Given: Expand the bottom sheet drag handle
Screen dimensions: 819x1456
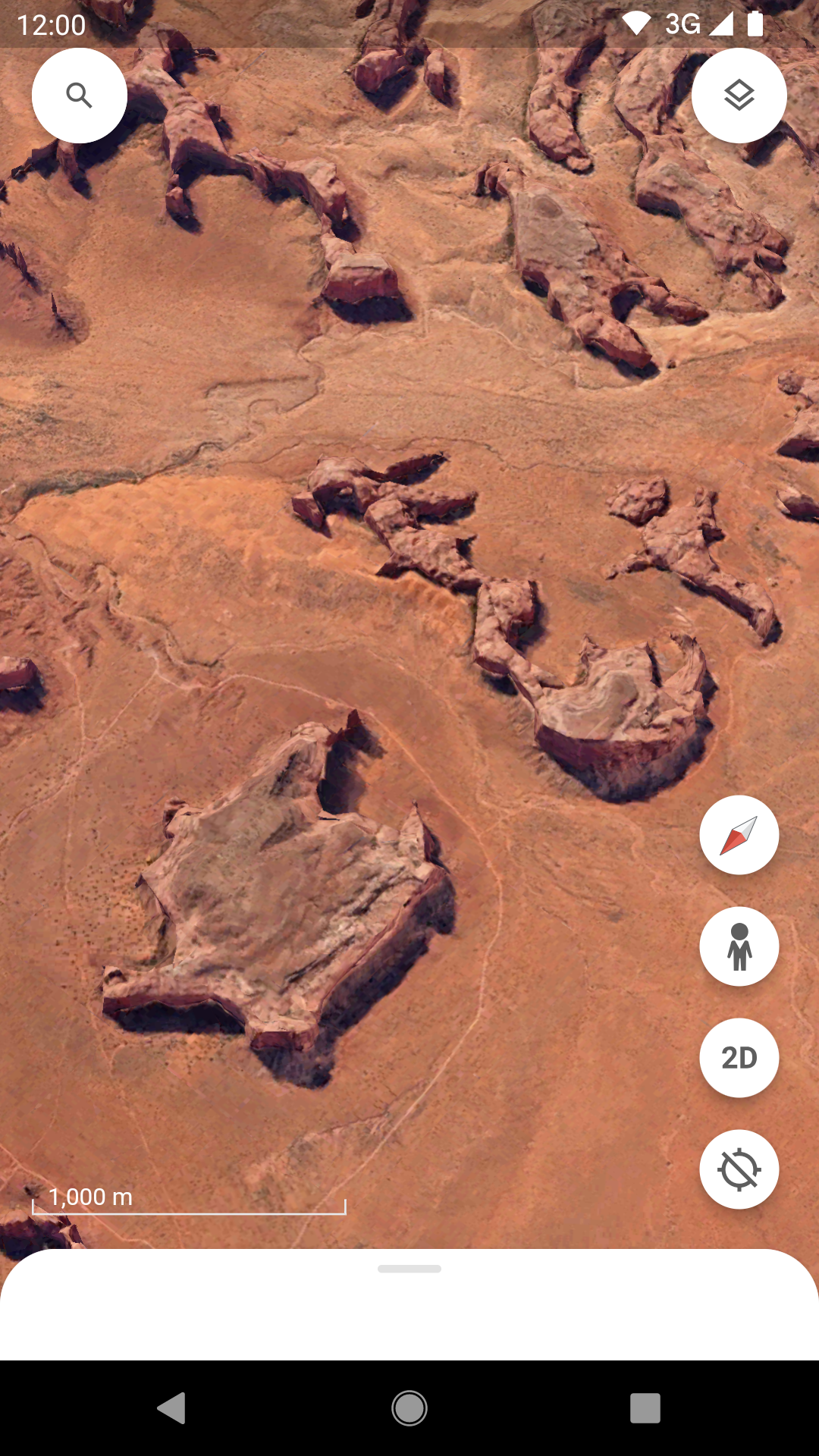Looking at the screenshot, I should [x=409, y=1268].
